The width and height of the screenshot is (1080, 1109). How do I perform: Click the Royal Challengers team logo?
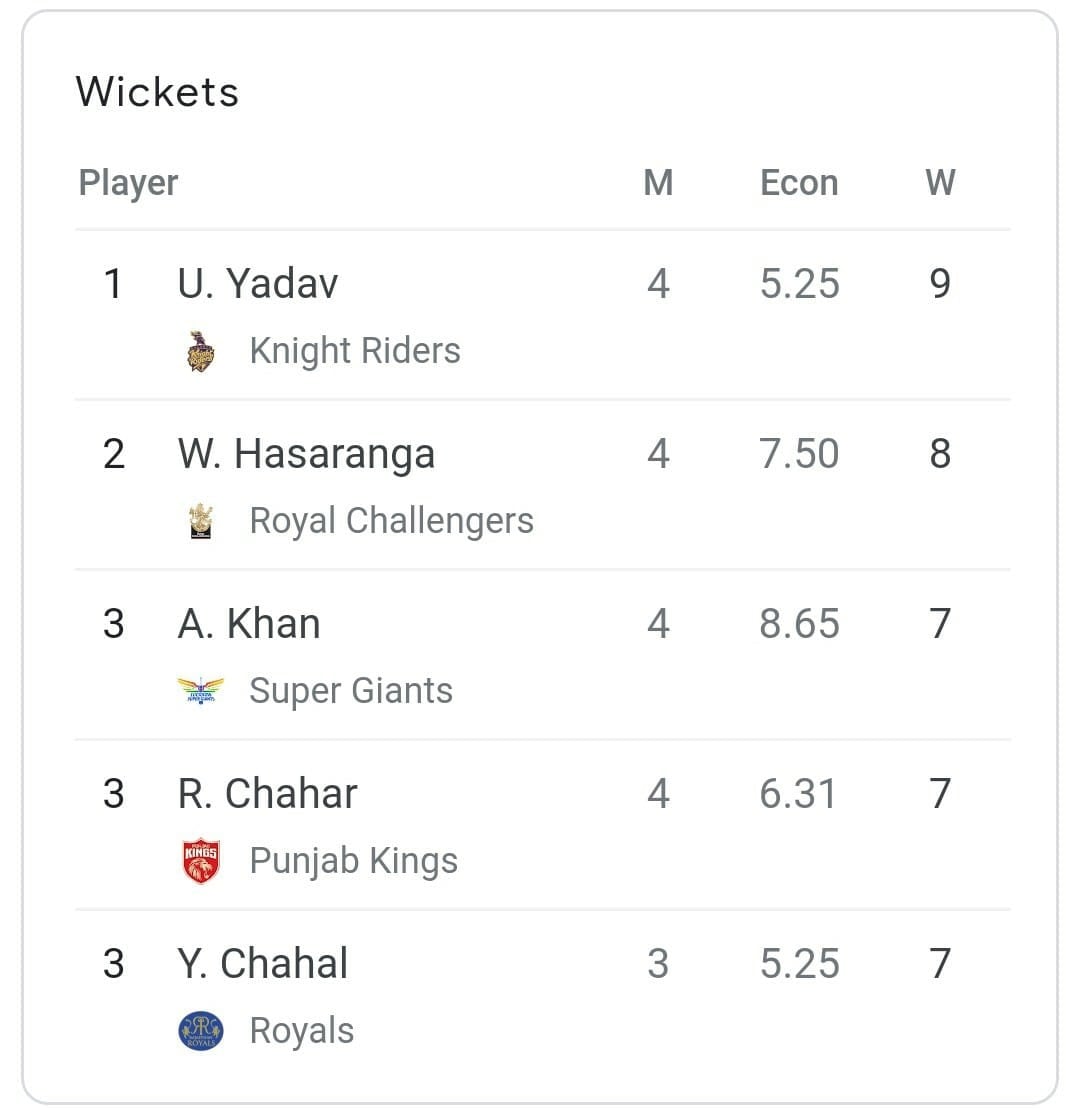tap(199, 520)
